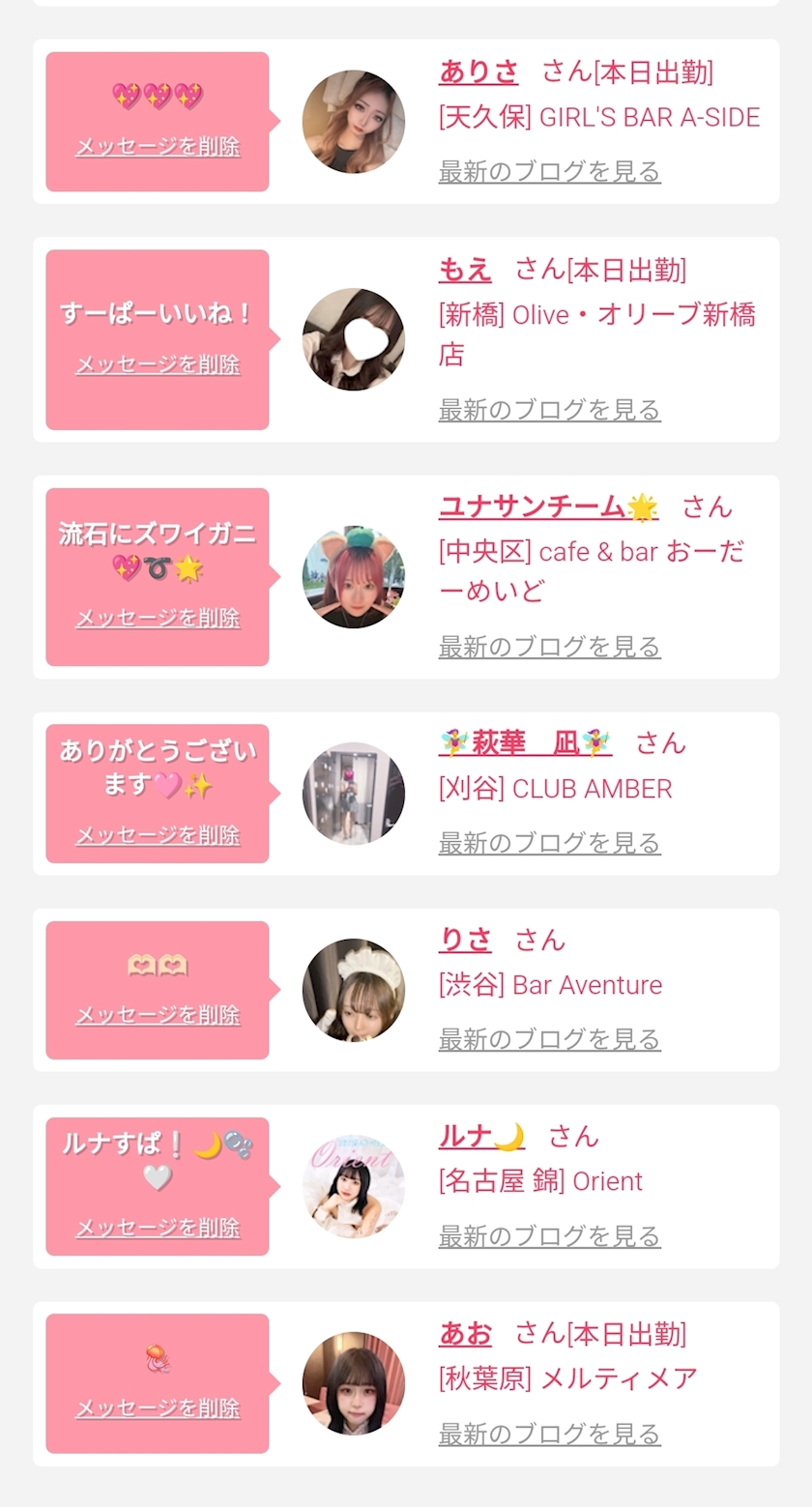Delete the 流石にズワイガニ message
Viewport: 812px width, 1507px height.
click(158, 618)
